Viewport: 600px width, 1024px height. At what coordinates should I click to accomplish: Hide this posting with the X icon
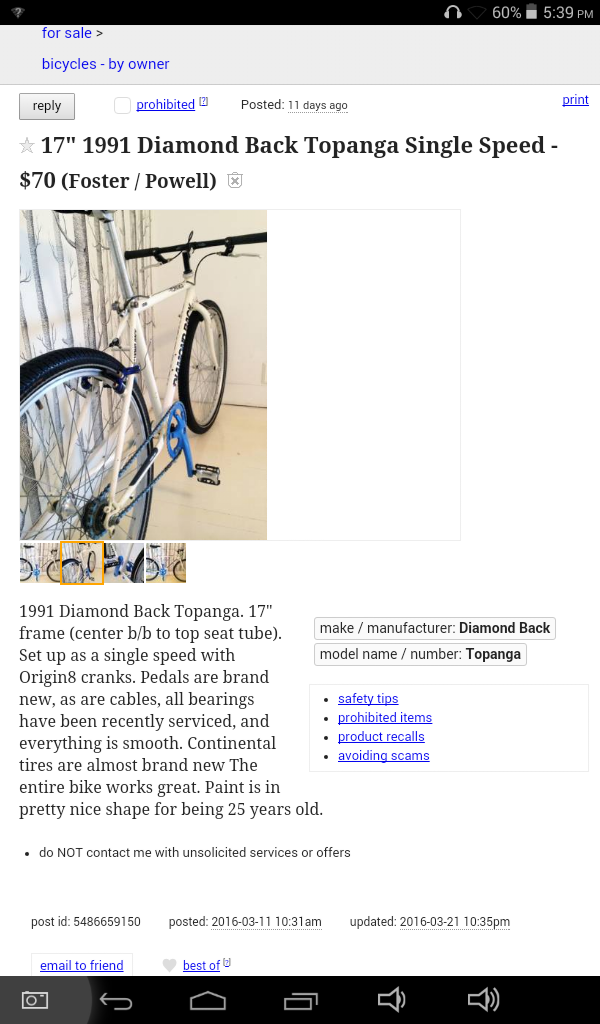pos(235,181)
